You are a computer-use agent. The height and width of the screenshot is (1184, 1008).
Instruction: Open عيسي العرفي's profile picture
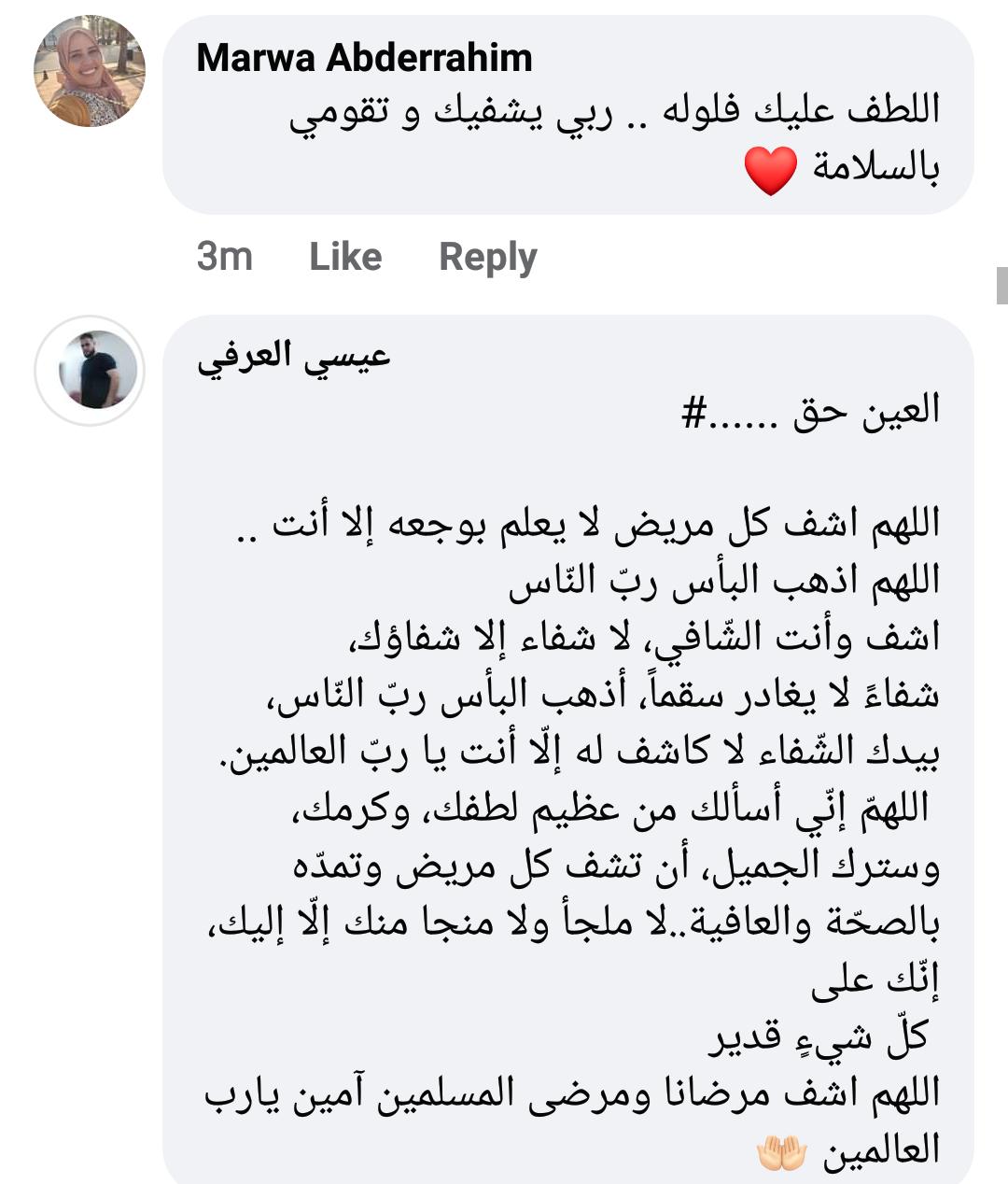[90, 371]
